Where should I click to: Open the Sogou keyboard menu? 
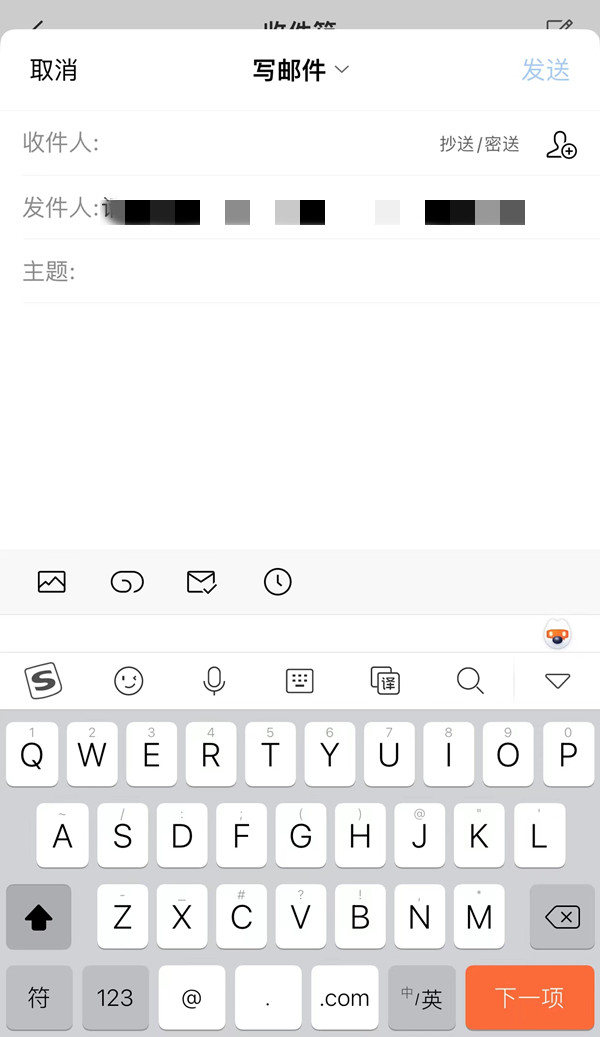pyautogui.click(x=43, y=681)
